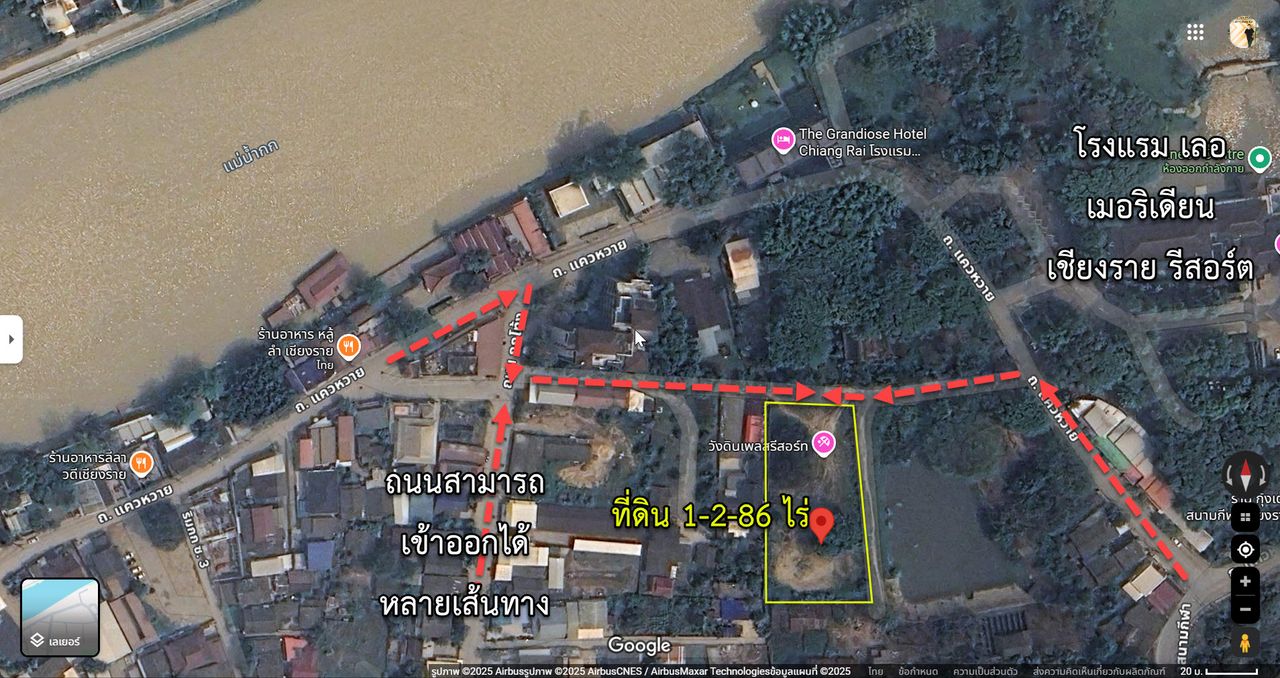Open ร้านอาหารลีลาวดีเชียงราย restaurant pin
Viewport: 1280px width, 678px height.
click(142, 464)
